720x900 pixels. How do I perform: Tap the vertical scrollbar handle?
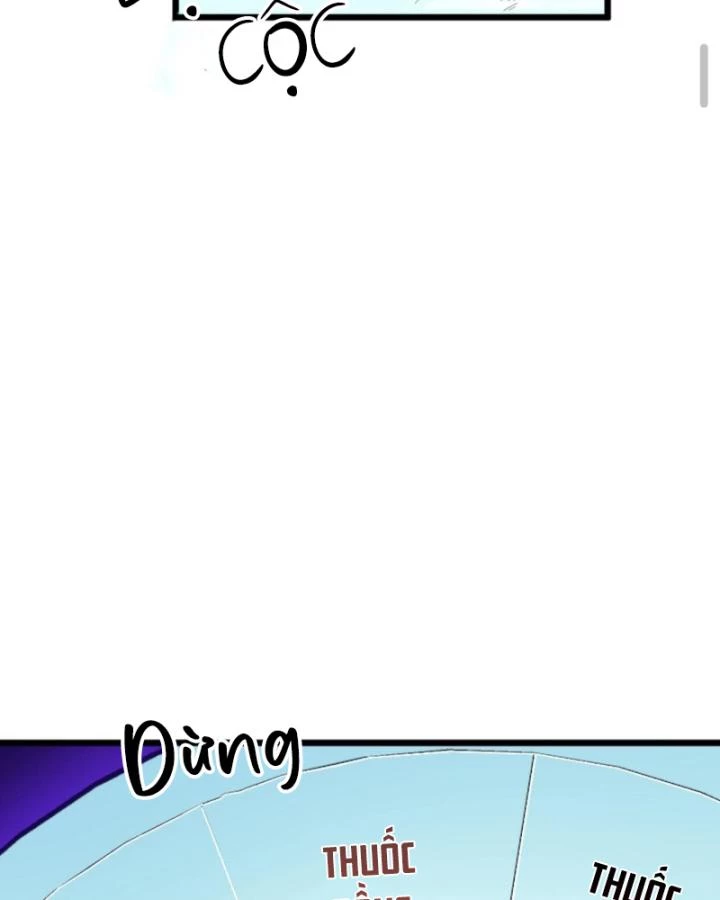(704, 75)
